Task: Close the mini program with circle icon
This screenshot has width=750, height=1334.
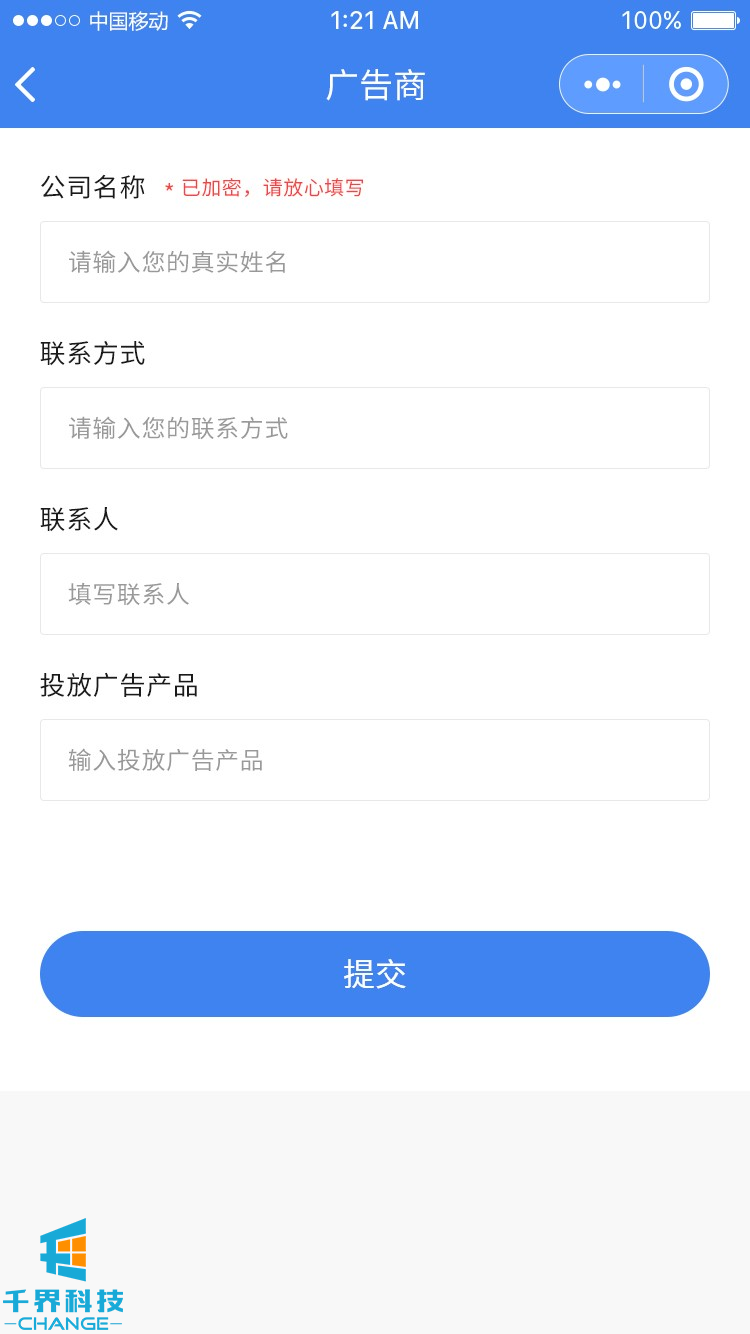Action: point(686,85)
